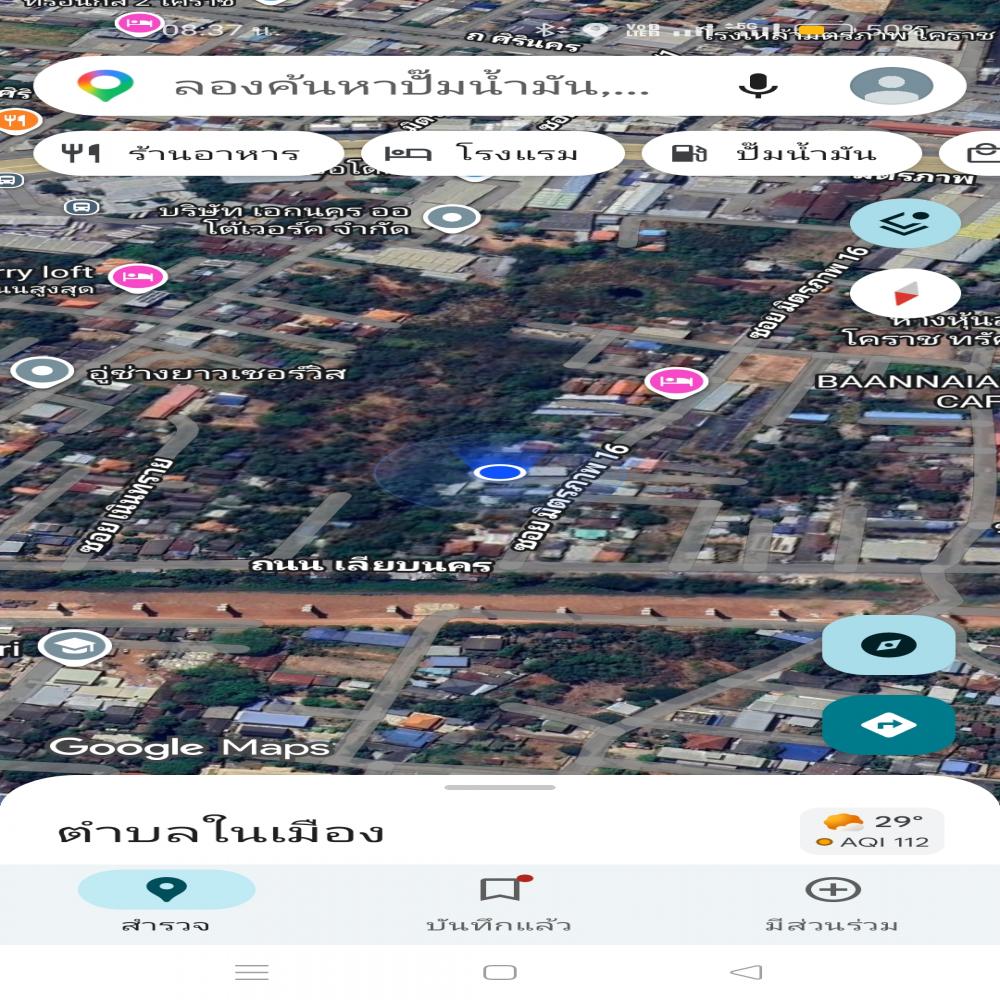Tap the system back button

click(x=746, y=972)
